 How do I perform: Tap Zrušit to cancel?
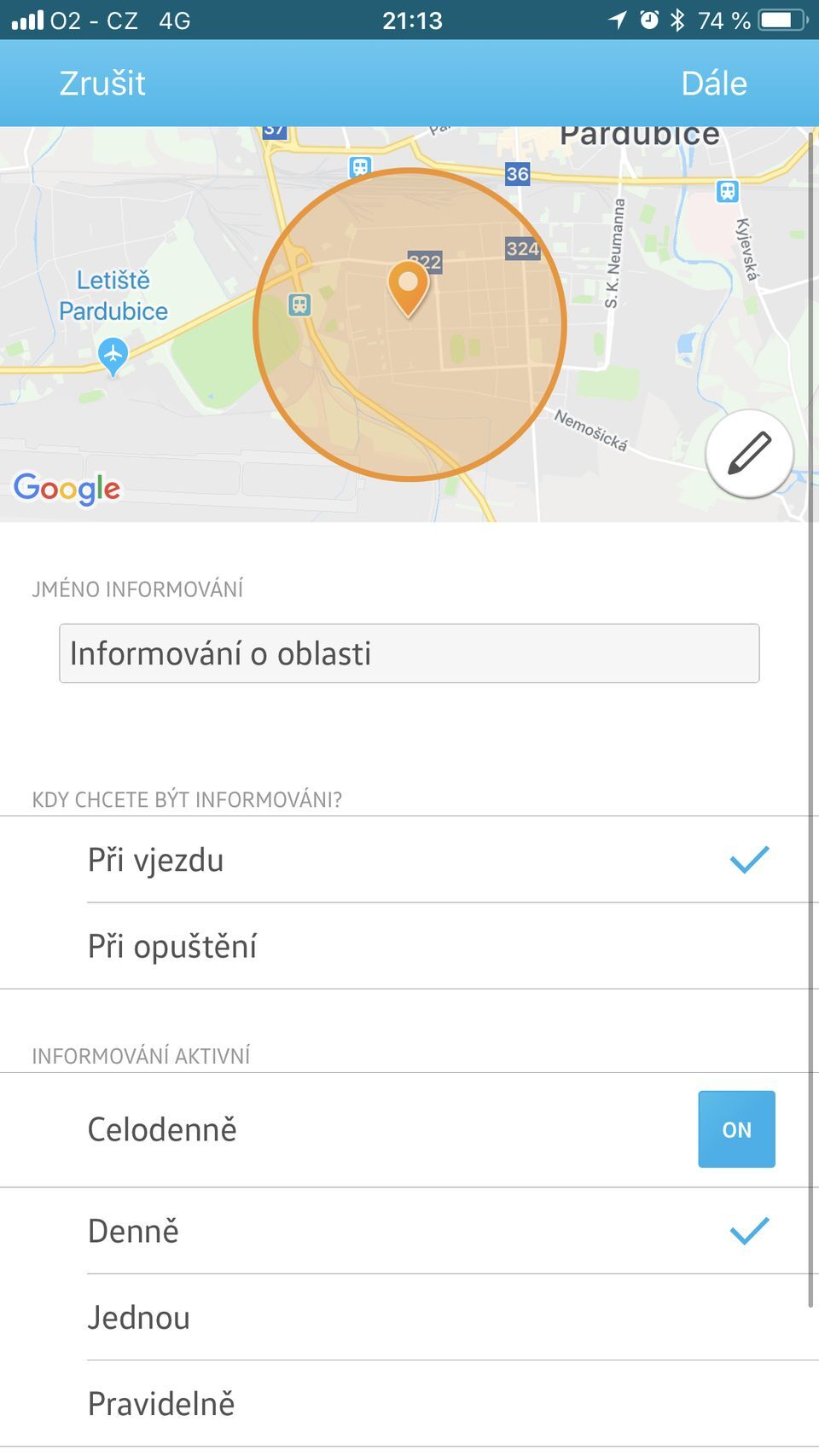[x=102, y=84]
